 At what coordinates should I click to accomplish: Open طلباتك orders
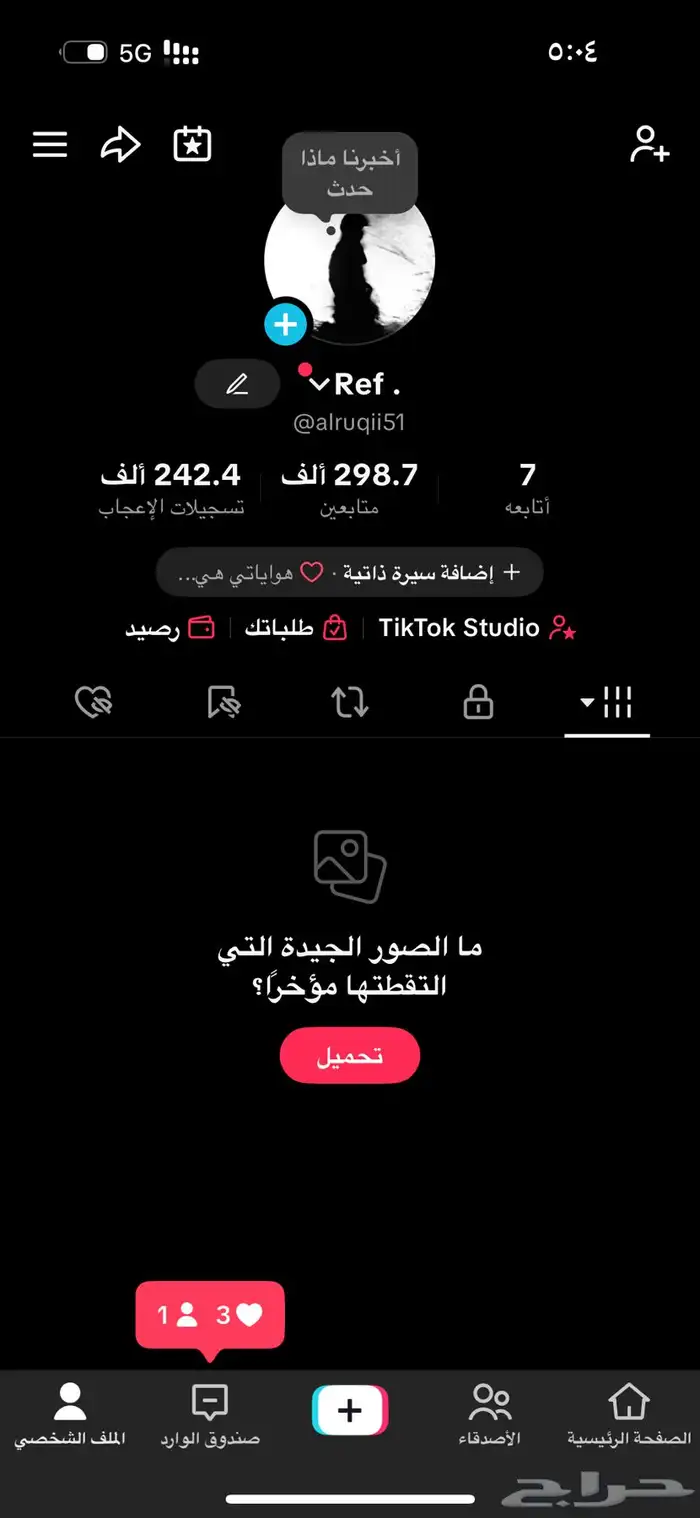click(x=295, y=628)
